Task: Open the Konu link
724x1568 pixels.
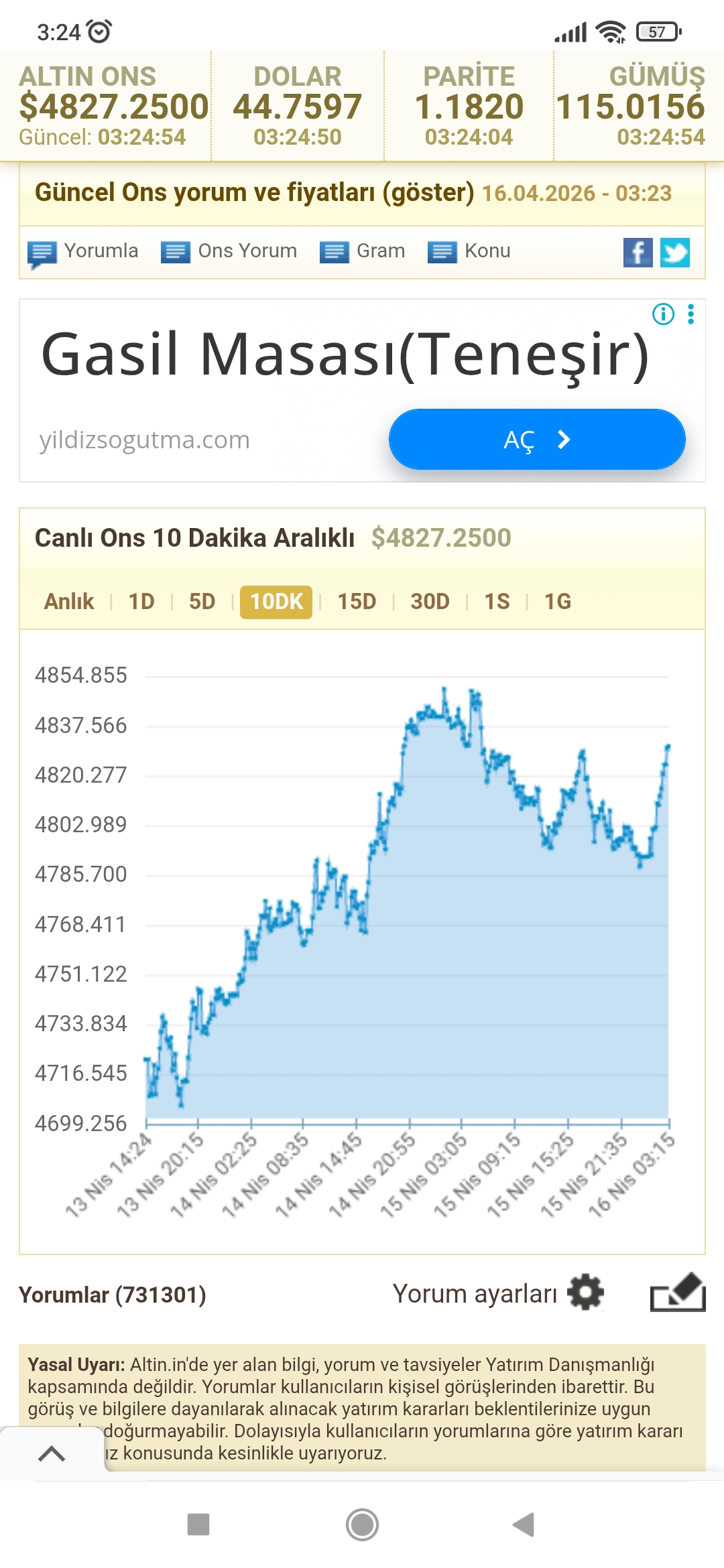Action: [x=469, y=252]
